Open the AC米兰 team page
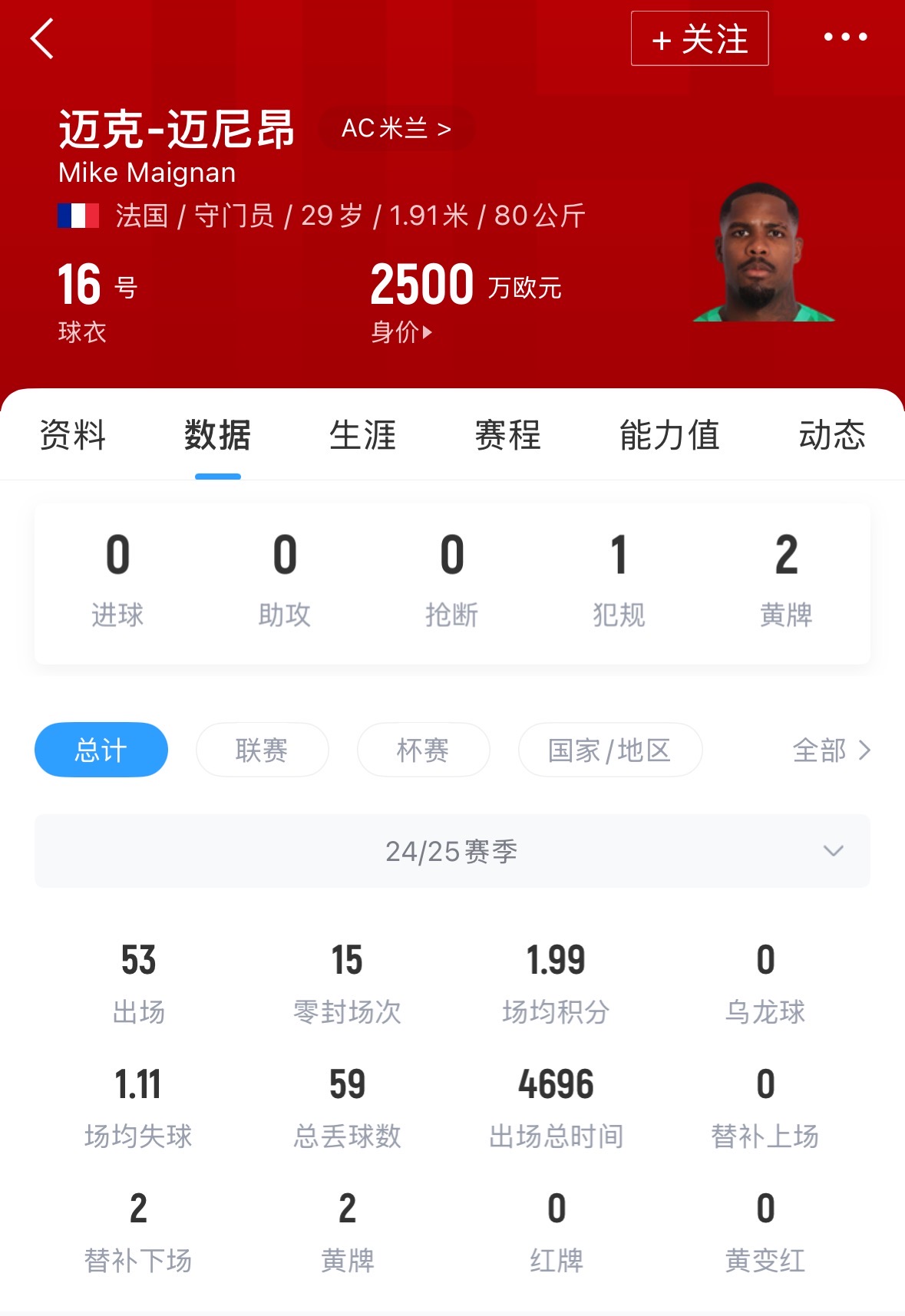The height and width of the screenshot is (1316, 905). click(x=396, y=128)
